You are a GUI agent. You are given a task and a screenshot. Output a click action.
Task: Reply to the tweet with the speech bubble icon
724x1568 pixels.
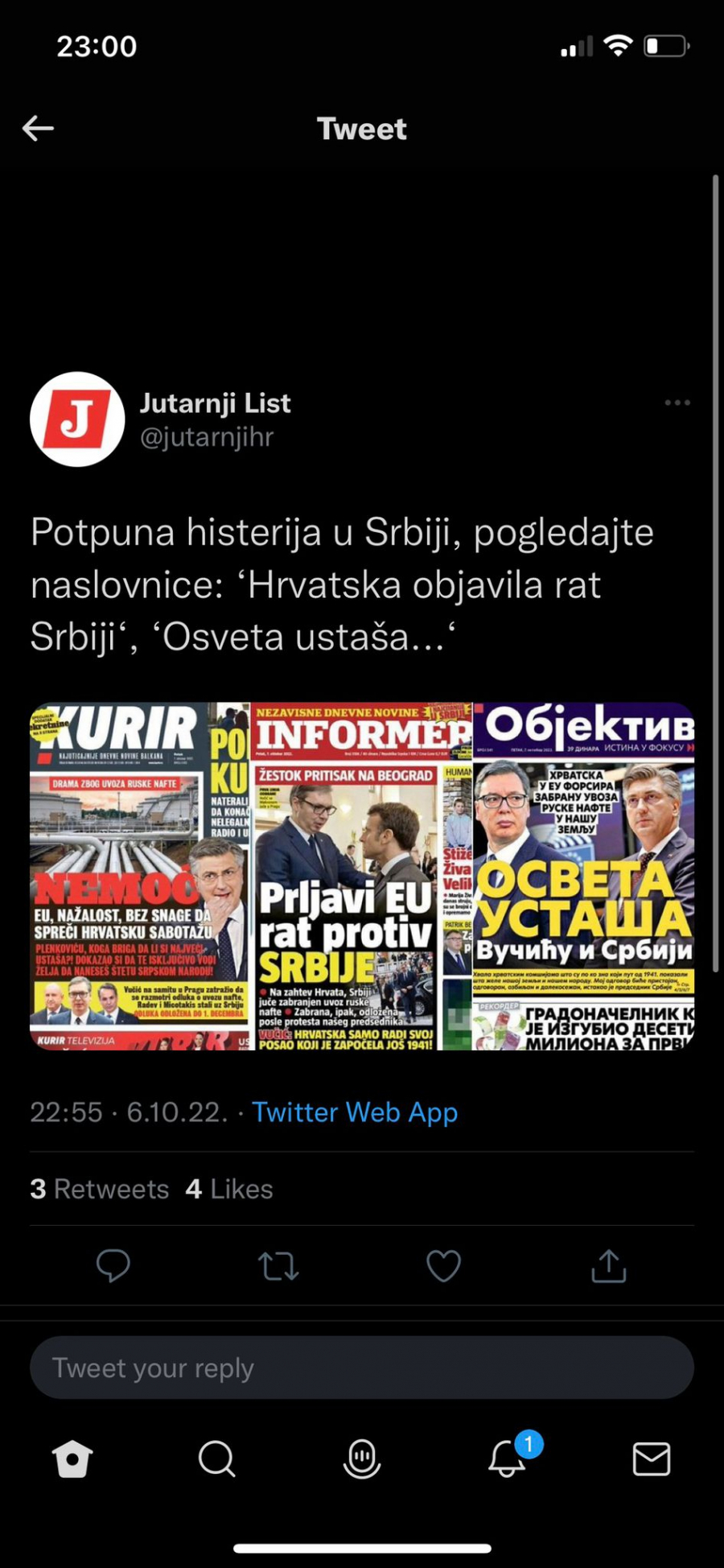113,1265
